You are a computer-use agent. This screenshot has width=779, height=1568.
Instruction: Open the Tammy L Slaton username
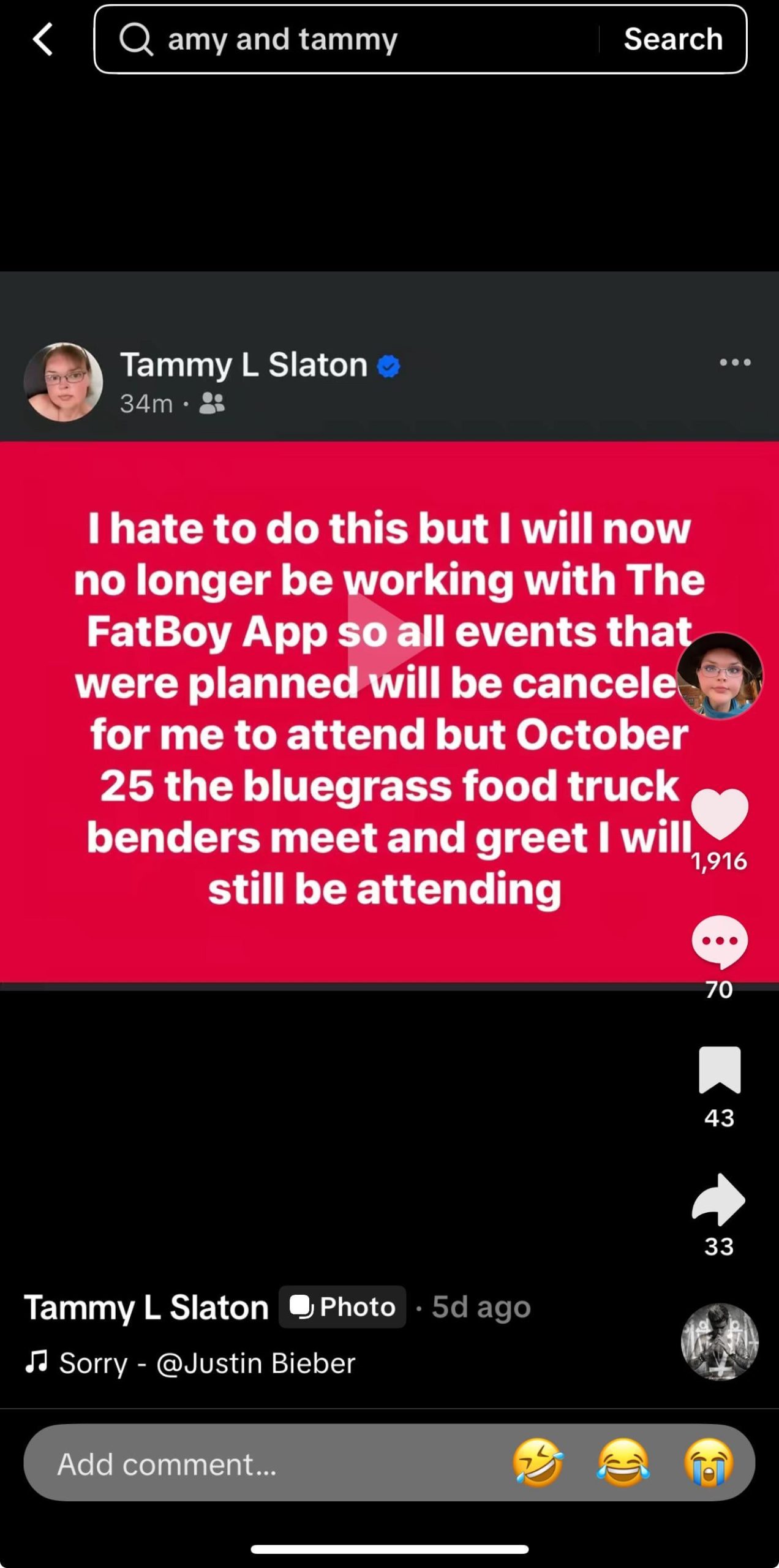click(146, 1307)
